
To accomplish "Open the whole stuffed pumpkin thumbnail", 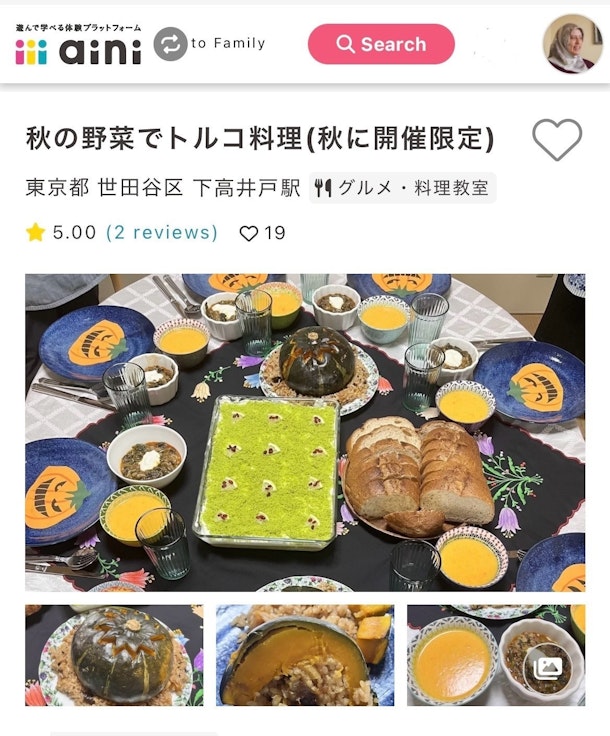I will pyautogui.click(x=114, y=654).
